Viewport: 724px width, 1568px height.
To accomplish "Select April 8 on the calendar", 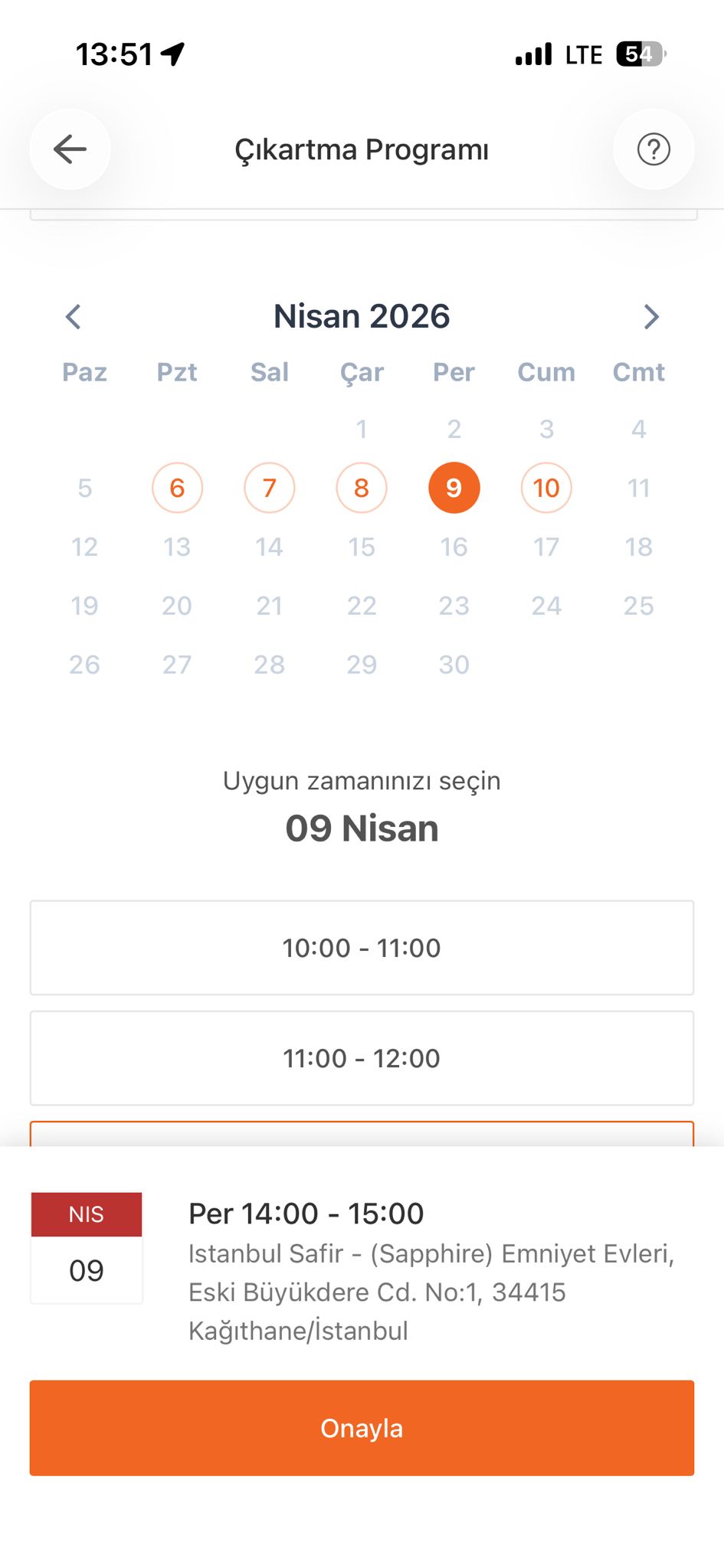I will (362, 488).
